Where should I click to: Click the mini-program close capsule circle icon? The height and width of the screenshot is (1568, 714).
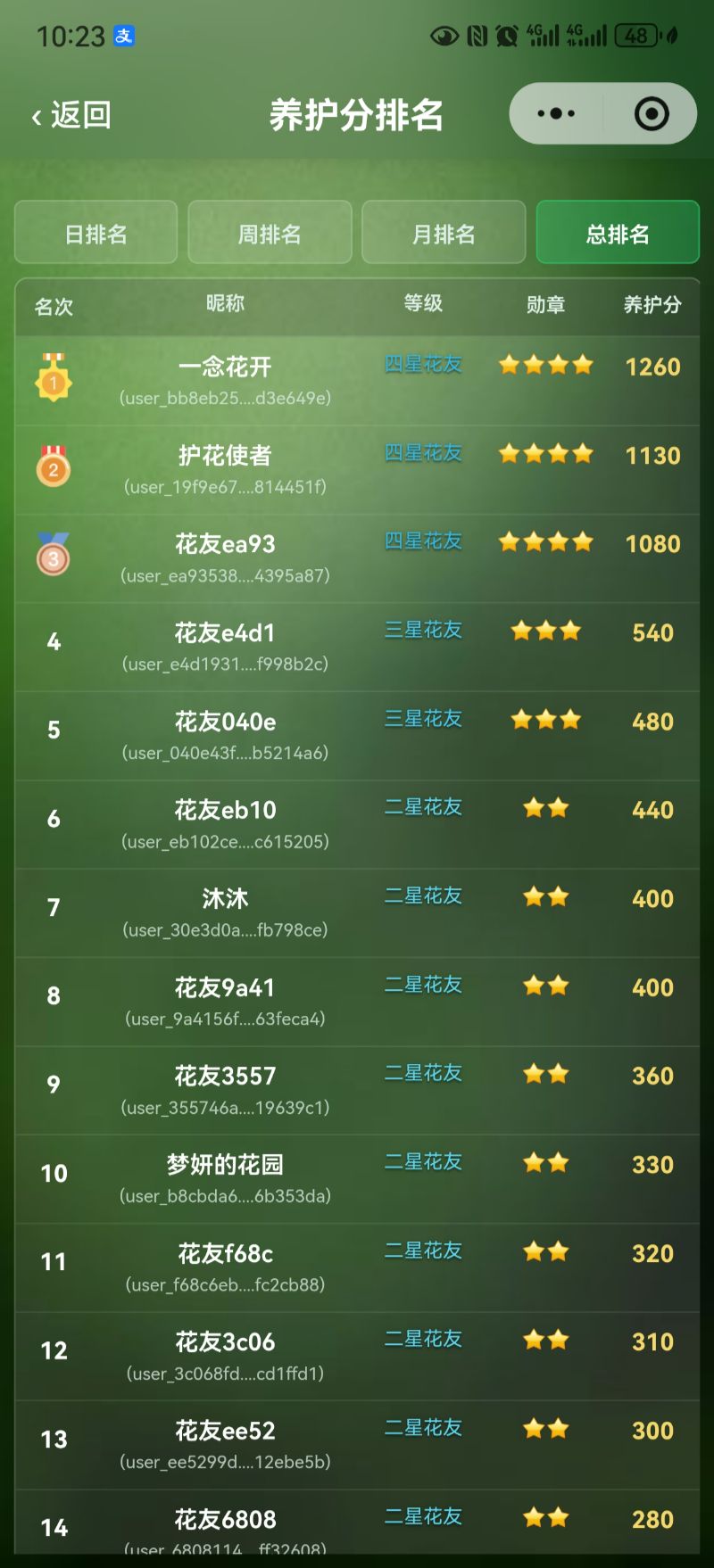pos(652,112)
